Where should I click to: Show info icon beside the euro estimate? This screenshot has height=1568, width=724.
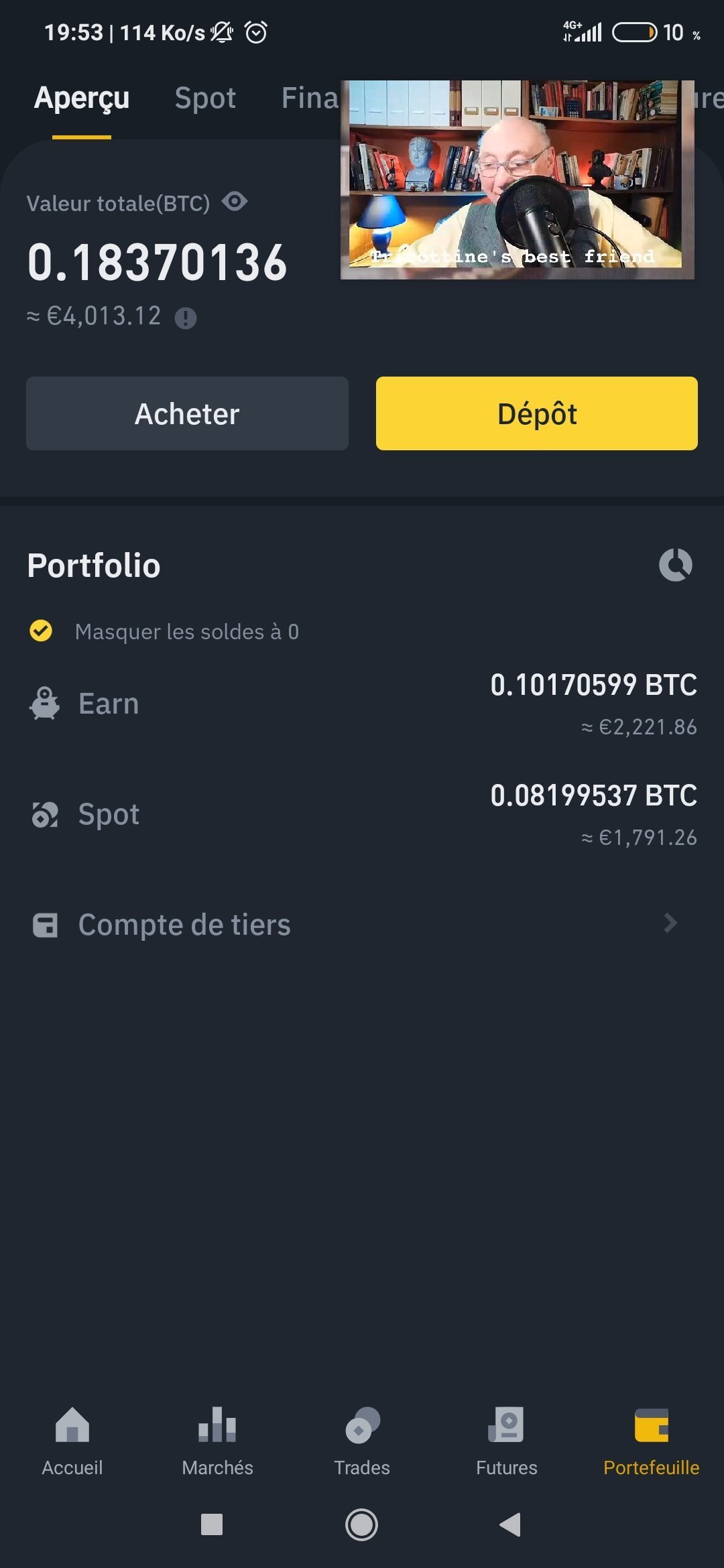click(x=186, y=318)
